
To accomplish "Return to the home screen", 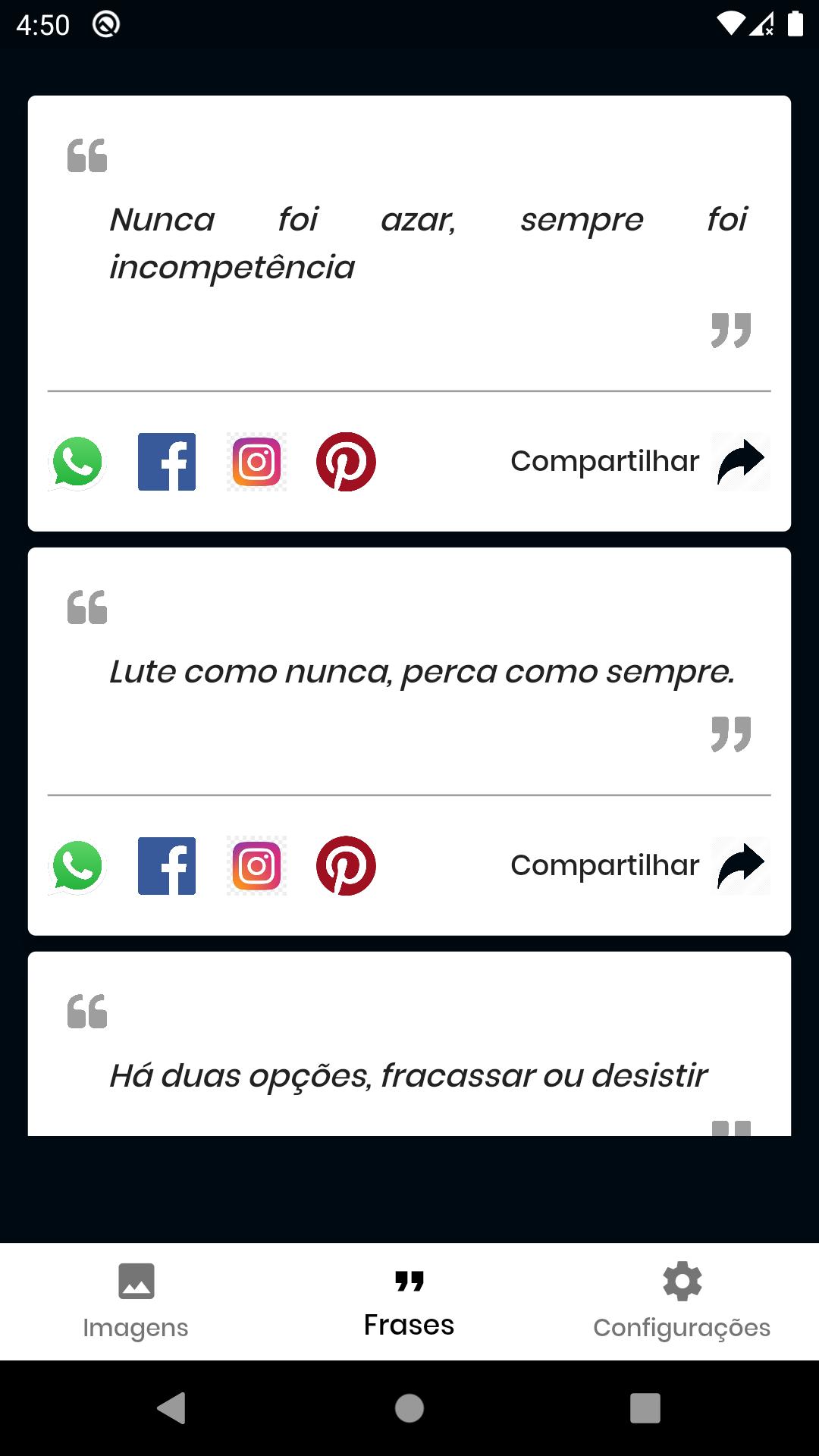I will [409, 1408].
